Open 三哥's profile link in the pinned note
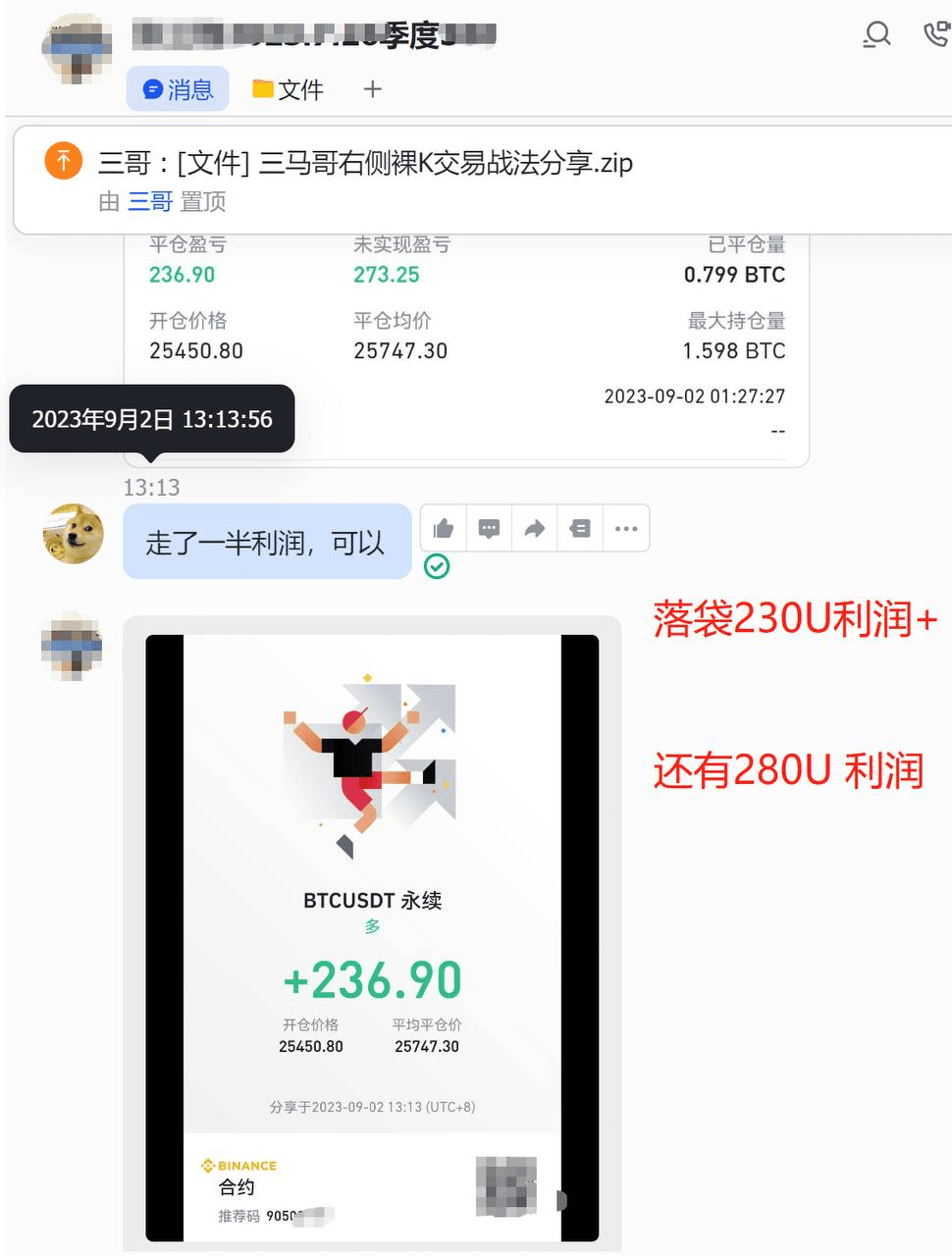The image size is (952, 1256). point(152,202)
